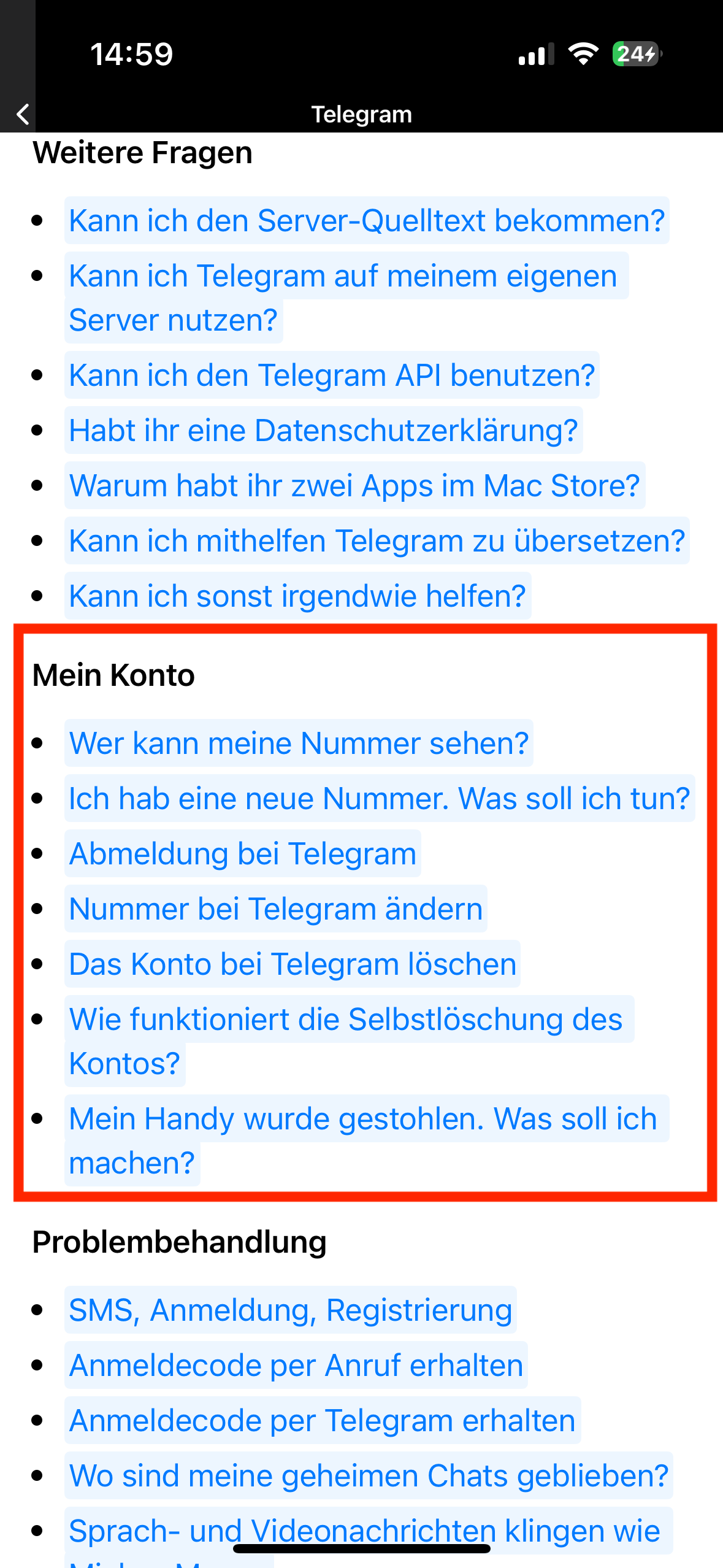The width and height of the screenshot is (723, 1568).
Task: Open 'Kann ich sonst irgendwie helfen?' link
Action: click(298, 596)
